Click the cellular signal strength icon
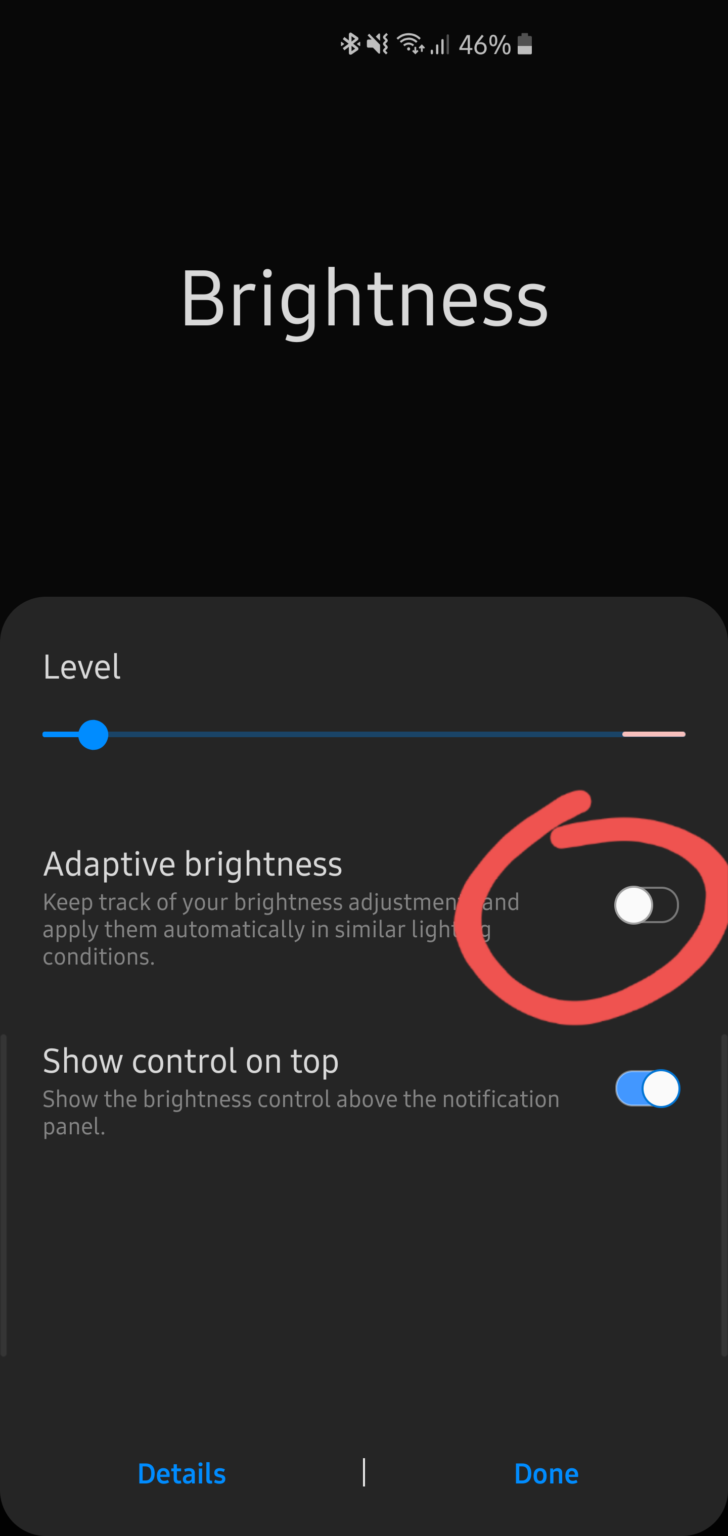Viewport: 728px width, 1536px height. [438, 44]
